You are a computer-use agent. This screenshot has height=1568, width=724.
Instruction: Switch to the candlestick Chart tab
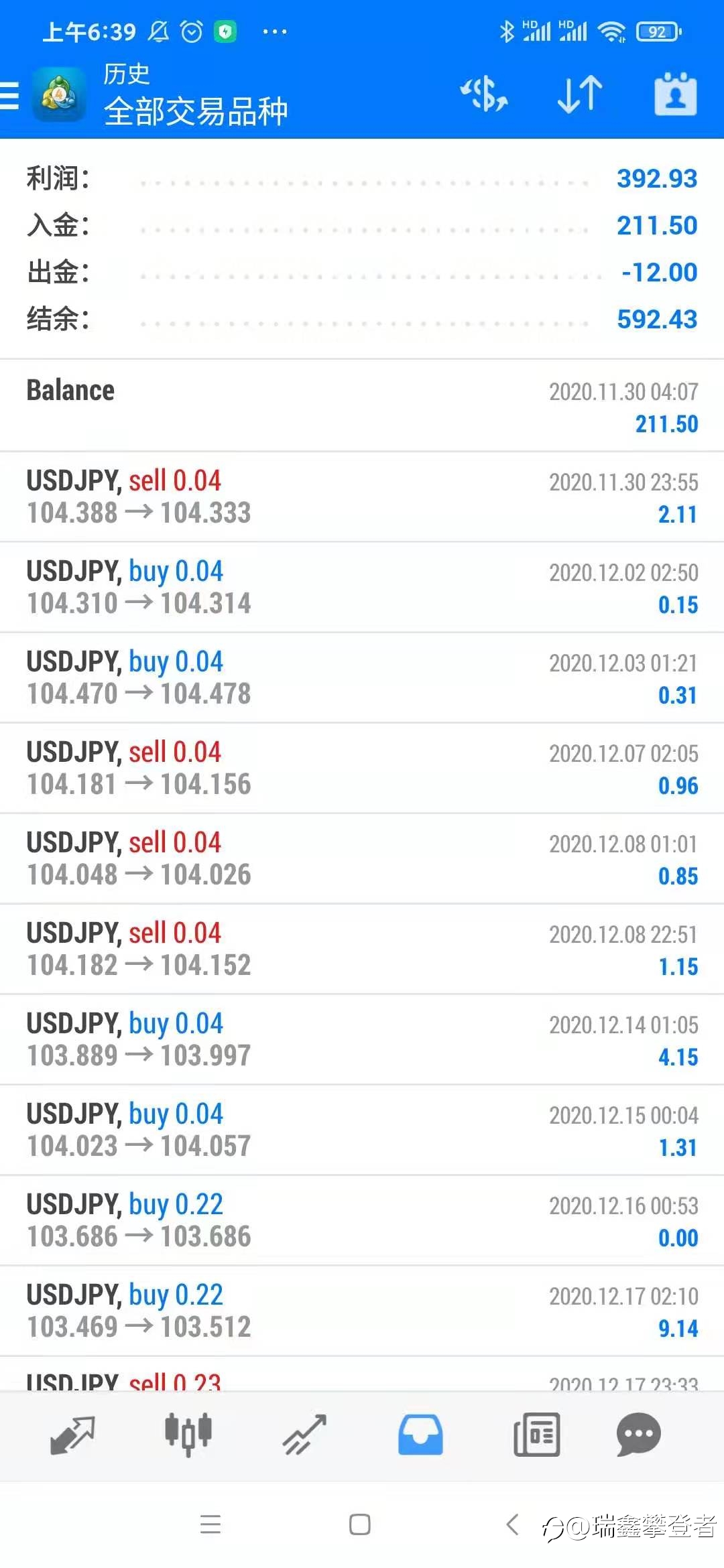point(188,1435)
